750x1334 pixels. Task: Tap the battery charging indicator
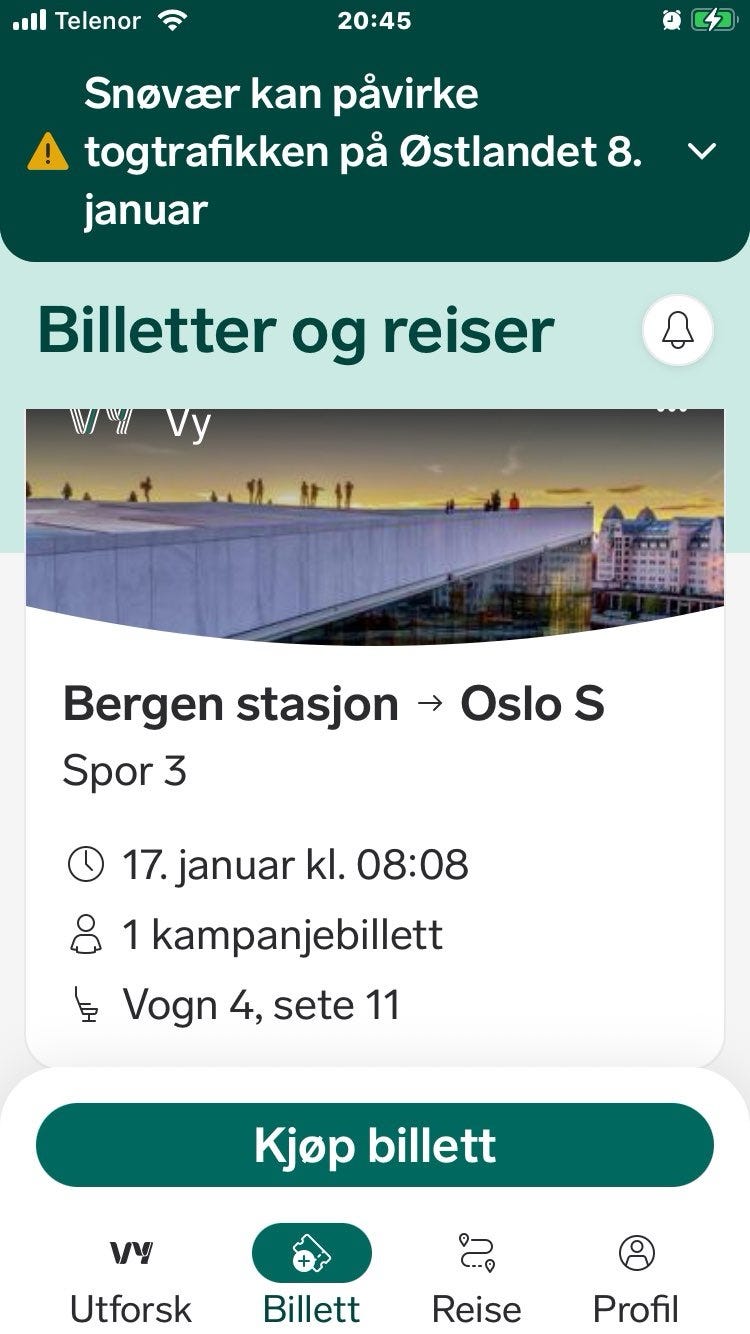(x=712, y=18)
